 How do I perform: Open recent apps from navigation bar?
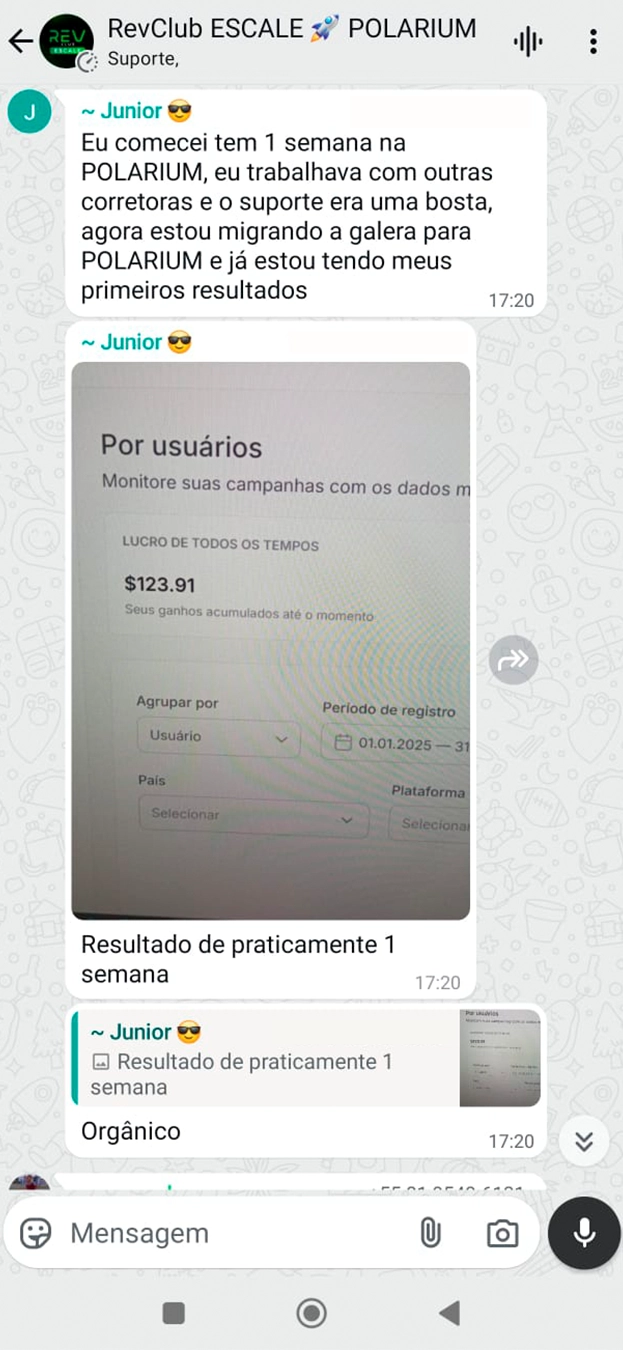click(x=173, y=1313)
